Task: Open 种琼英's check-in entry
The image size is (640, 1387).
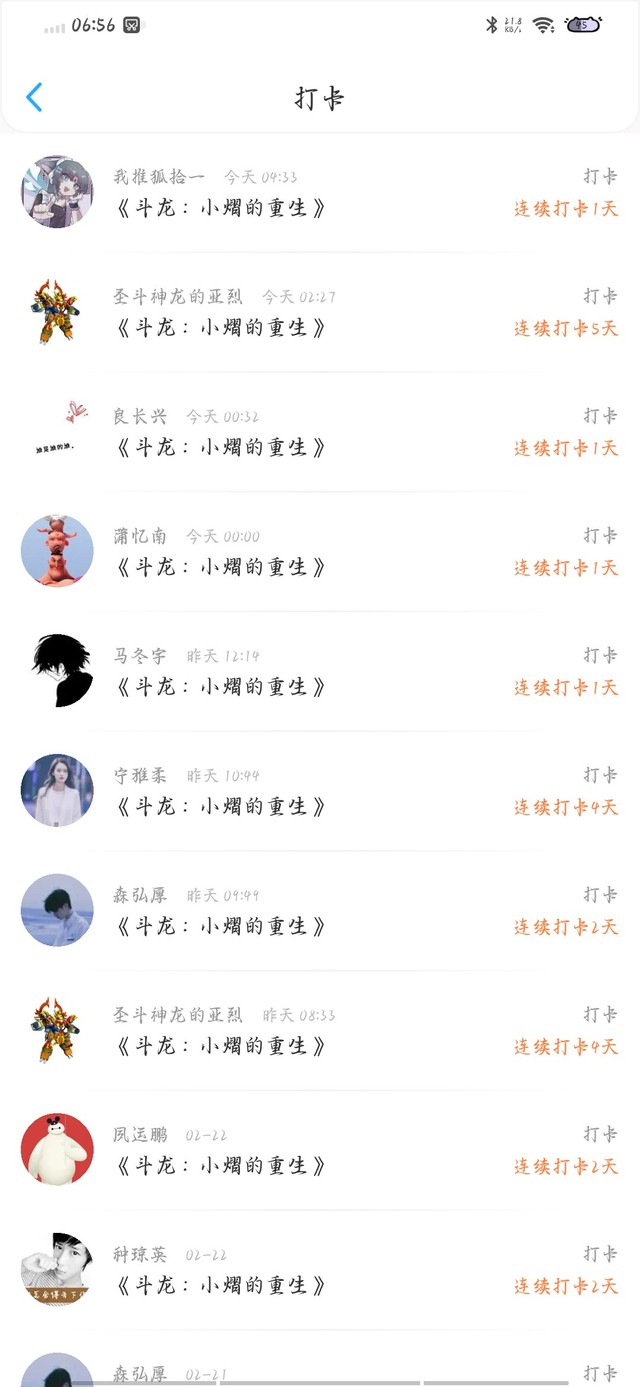Action: pos(320,1270)
